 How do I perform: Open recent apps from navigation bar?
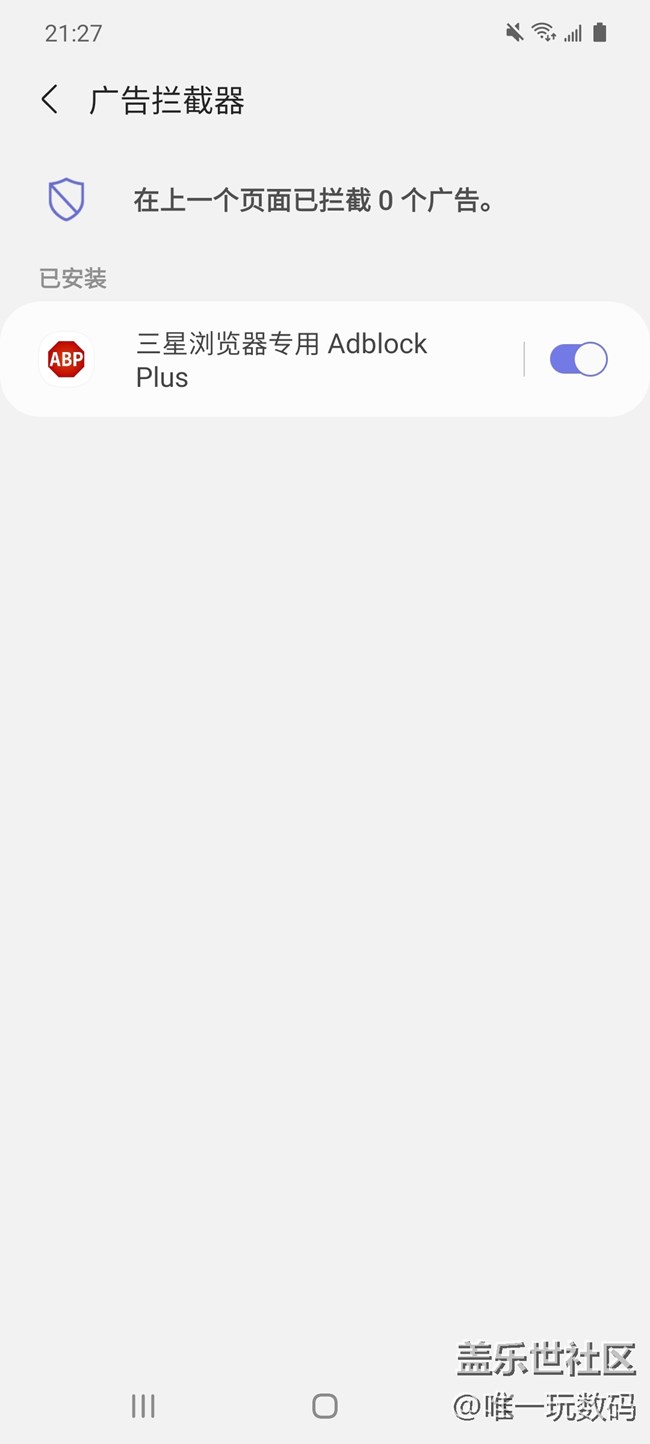click(x=143, y=1406)
